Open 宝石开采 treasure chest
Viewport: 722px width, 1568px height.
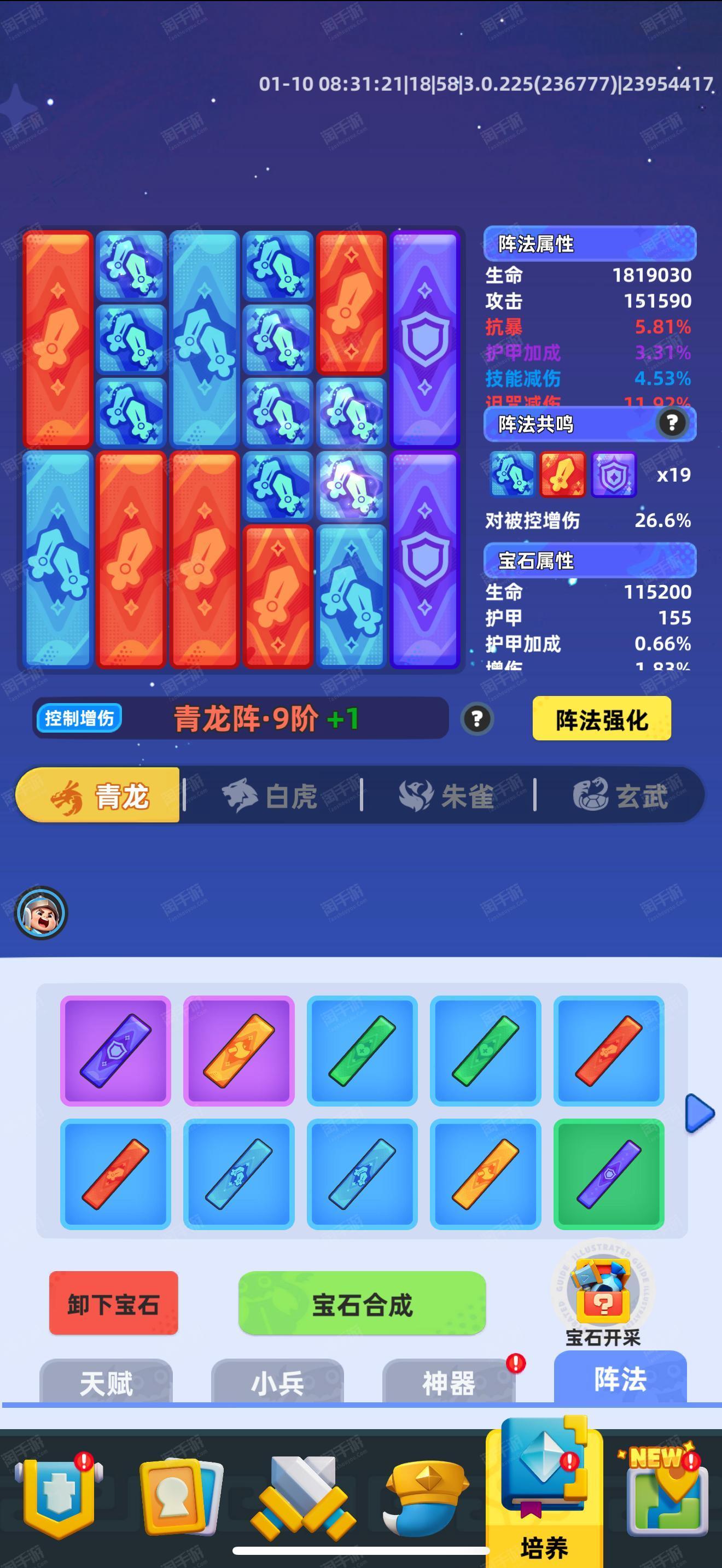click(603, 1293)
